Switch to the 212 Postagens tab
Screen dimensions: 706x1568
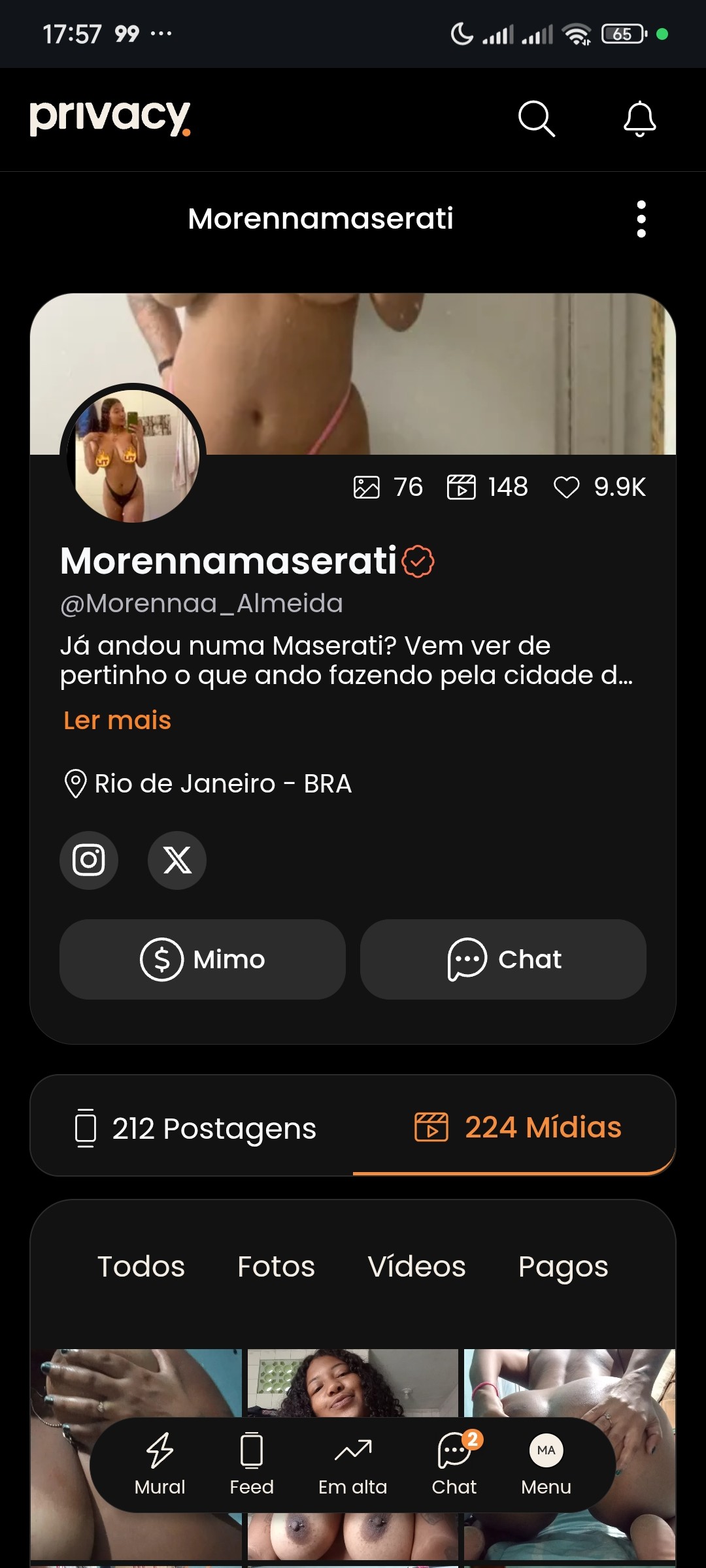[x=196, y=1128]
